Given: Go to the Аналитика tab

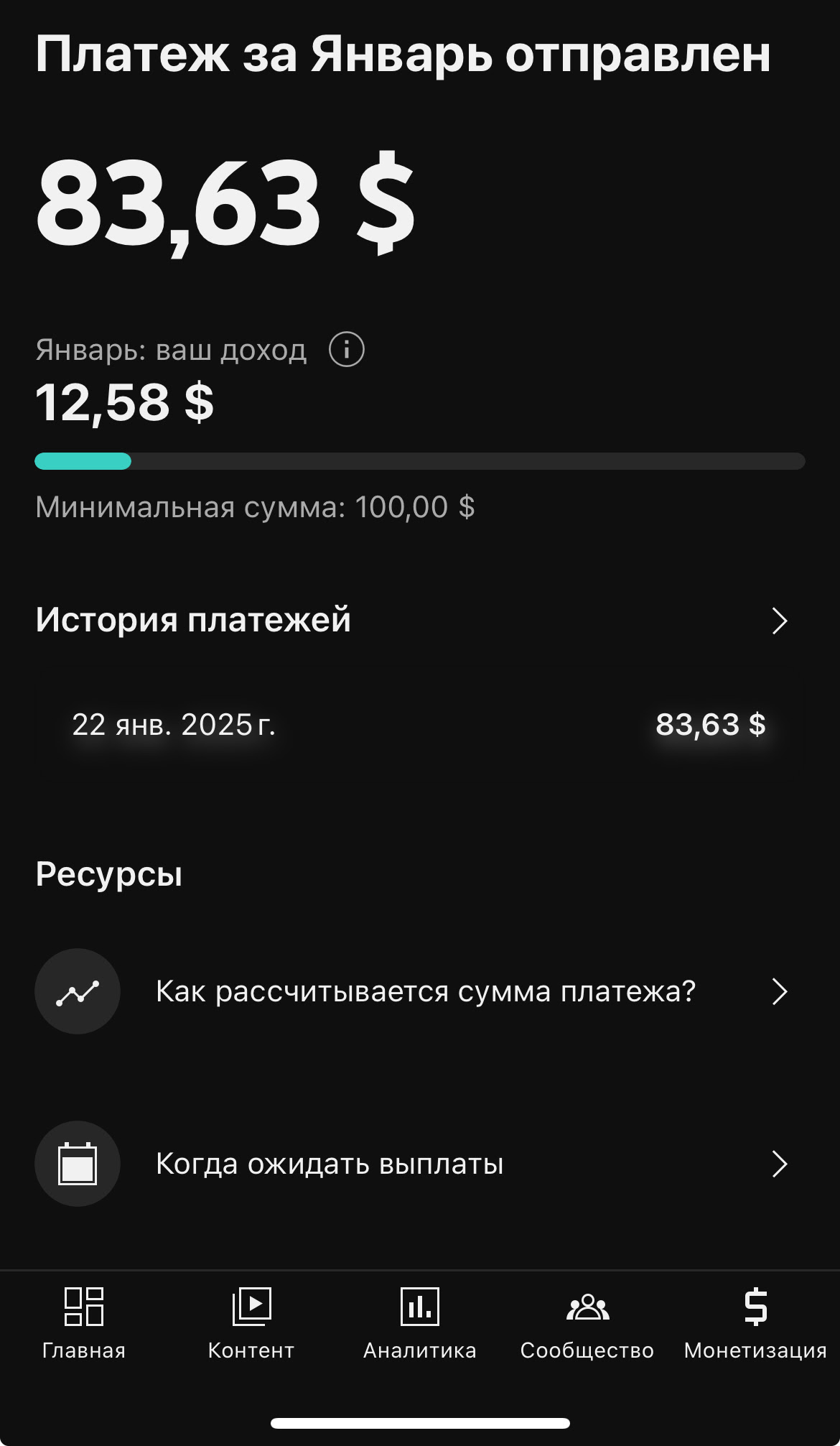Looking at the screenshot, I should pyautogui.click(x=420, y=1323).
